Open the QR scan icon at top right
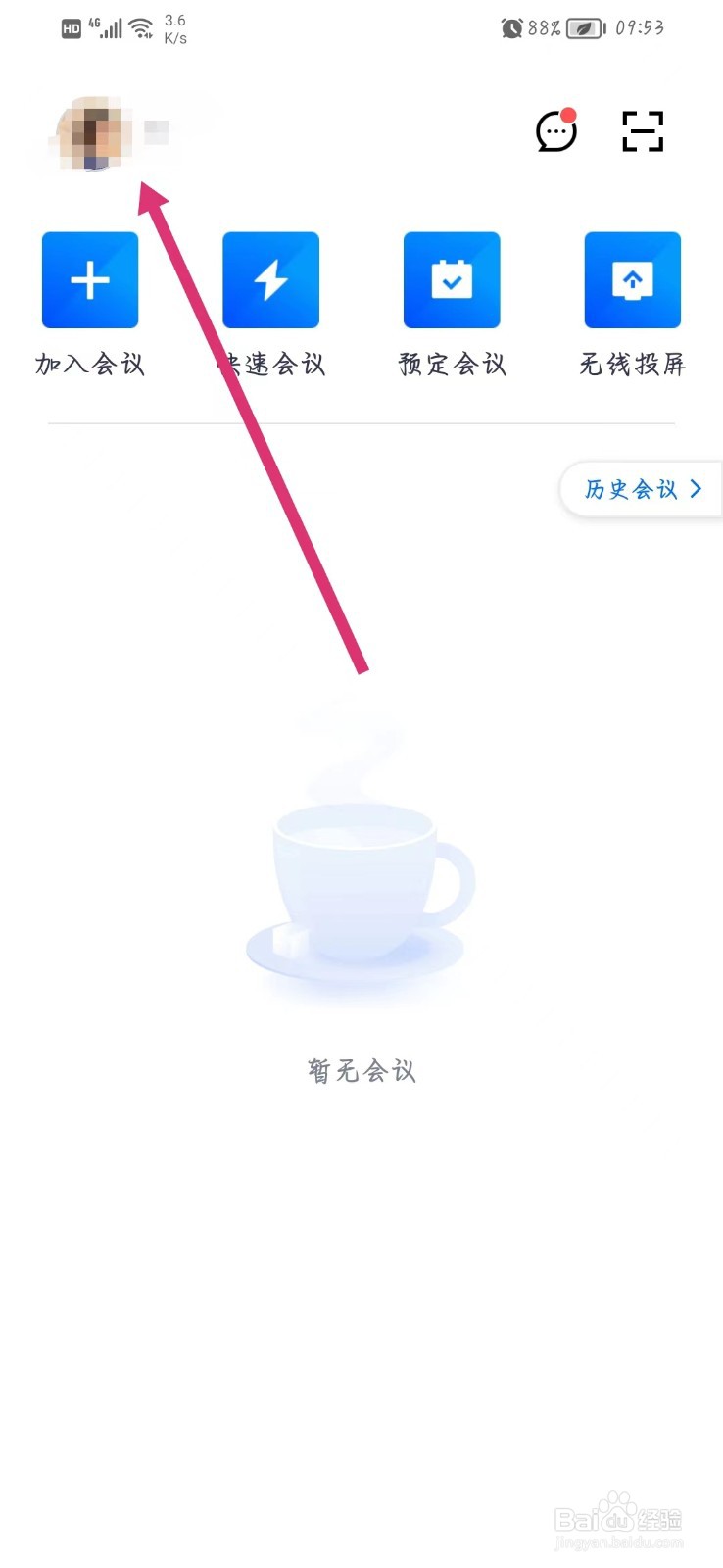This screenshot has width=723, height=1568. point(642,130)
